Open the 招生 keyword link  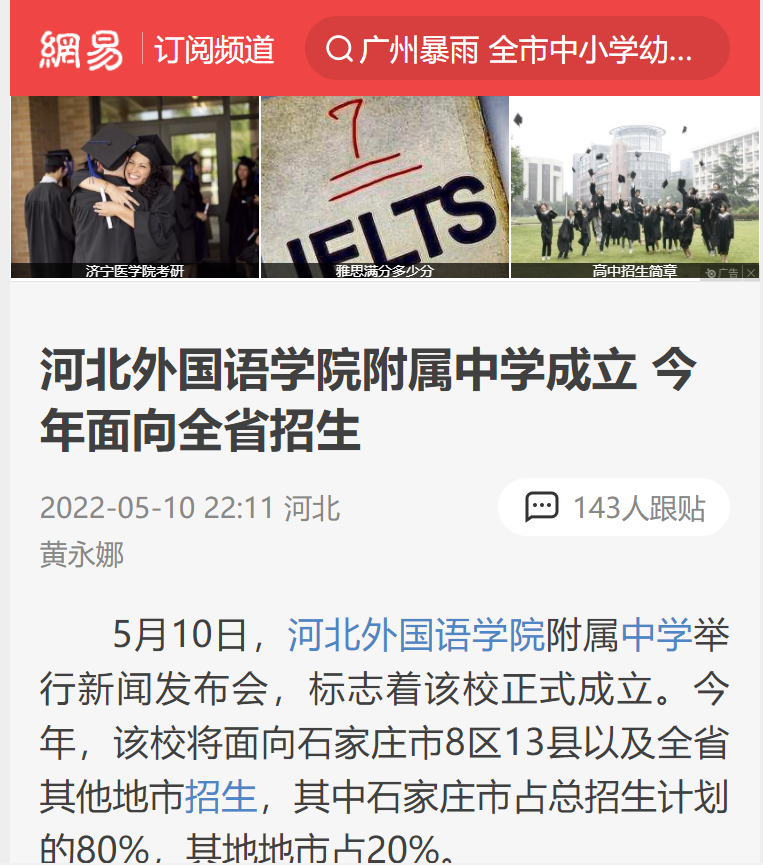221,797
